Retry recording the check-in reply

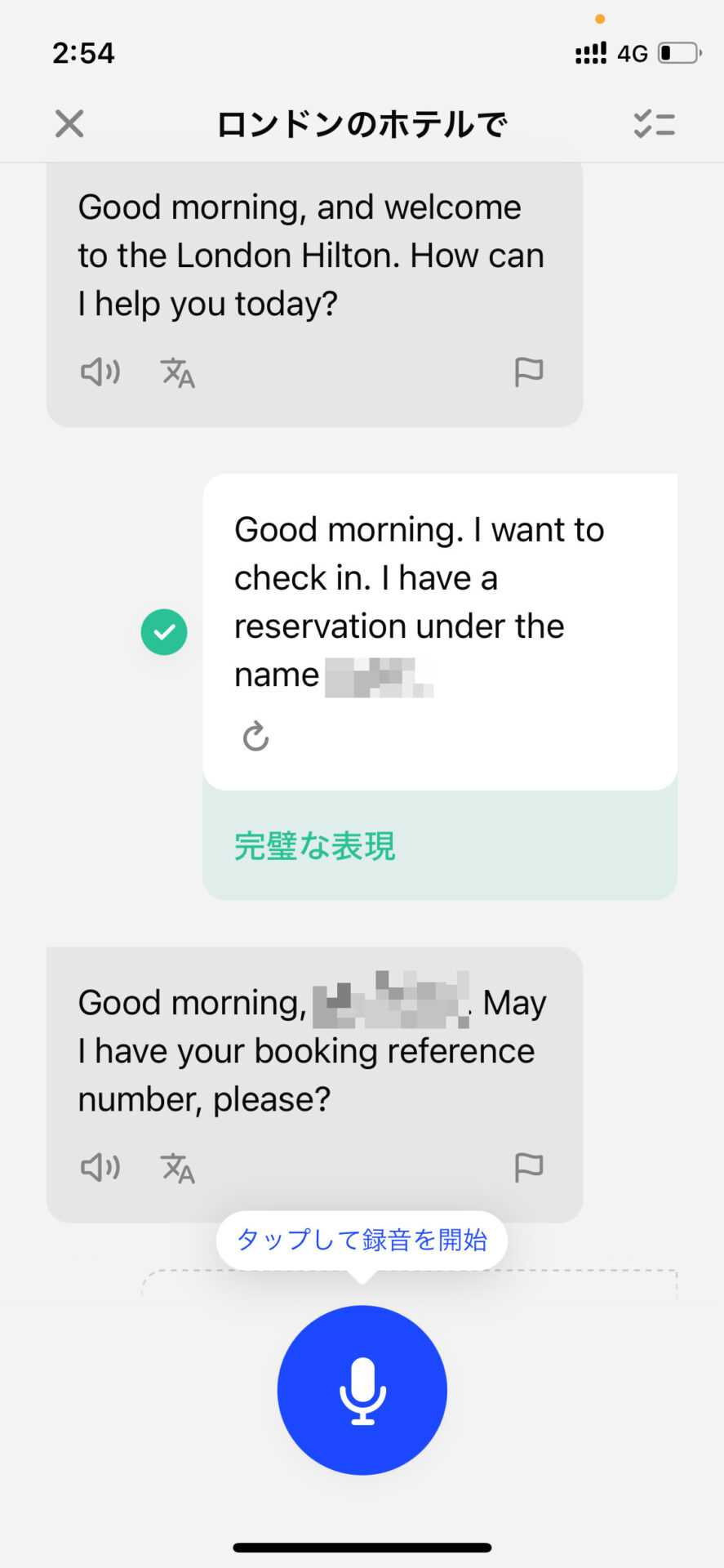pyautogui.click(x=255, y=737)
